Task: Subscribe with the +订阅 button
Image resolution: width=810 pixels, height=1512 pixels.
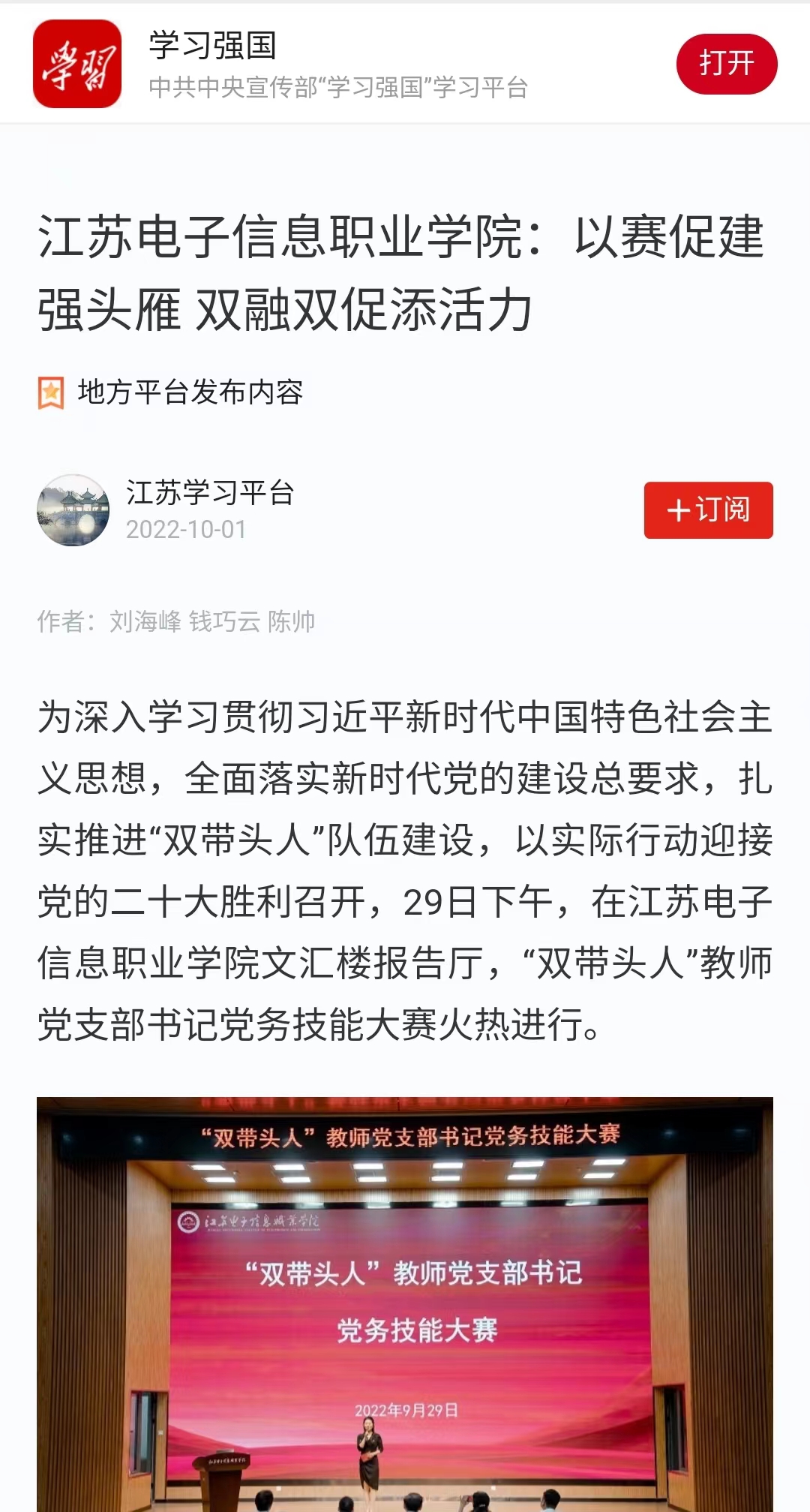Action: [x=708, y=510]
